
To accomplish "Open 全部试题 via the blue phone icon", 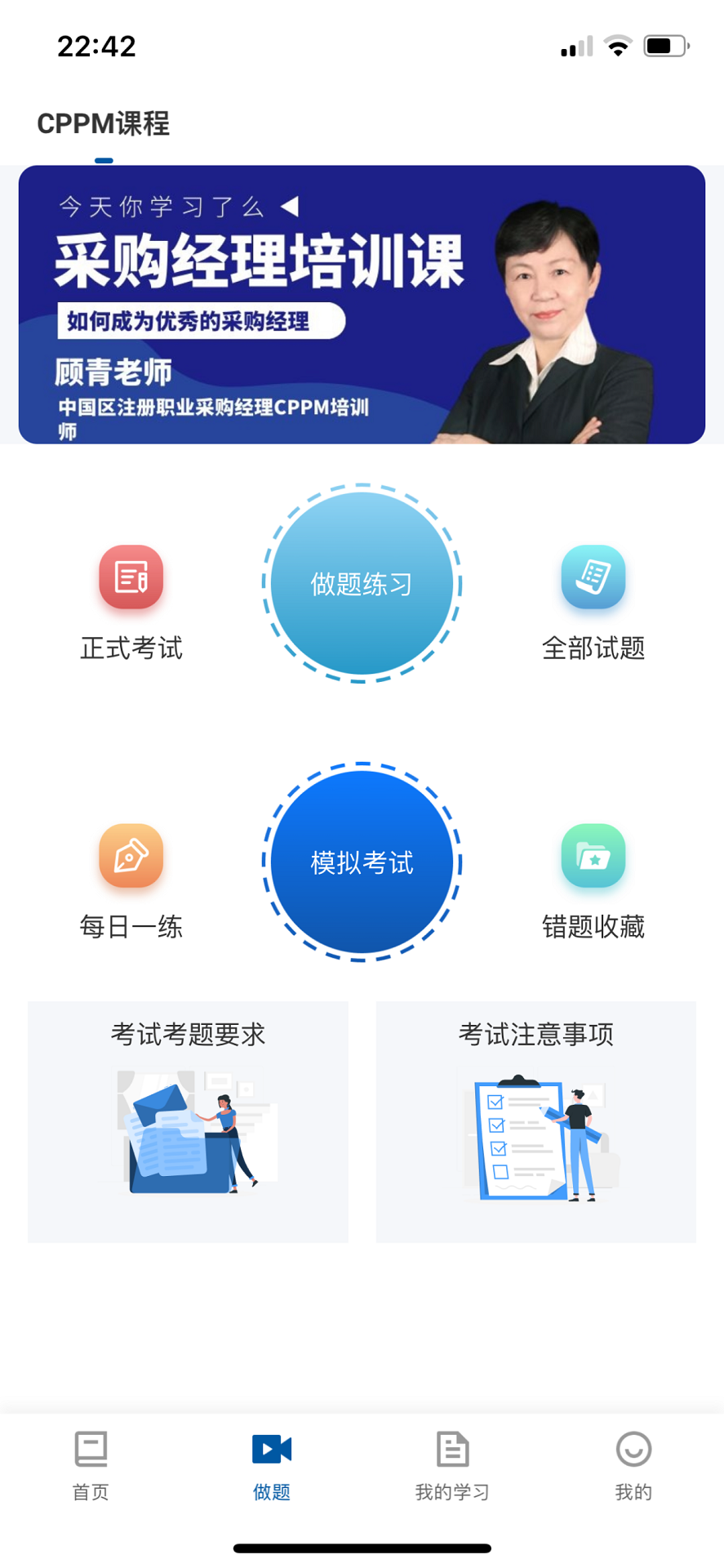I will coord(593,577).
